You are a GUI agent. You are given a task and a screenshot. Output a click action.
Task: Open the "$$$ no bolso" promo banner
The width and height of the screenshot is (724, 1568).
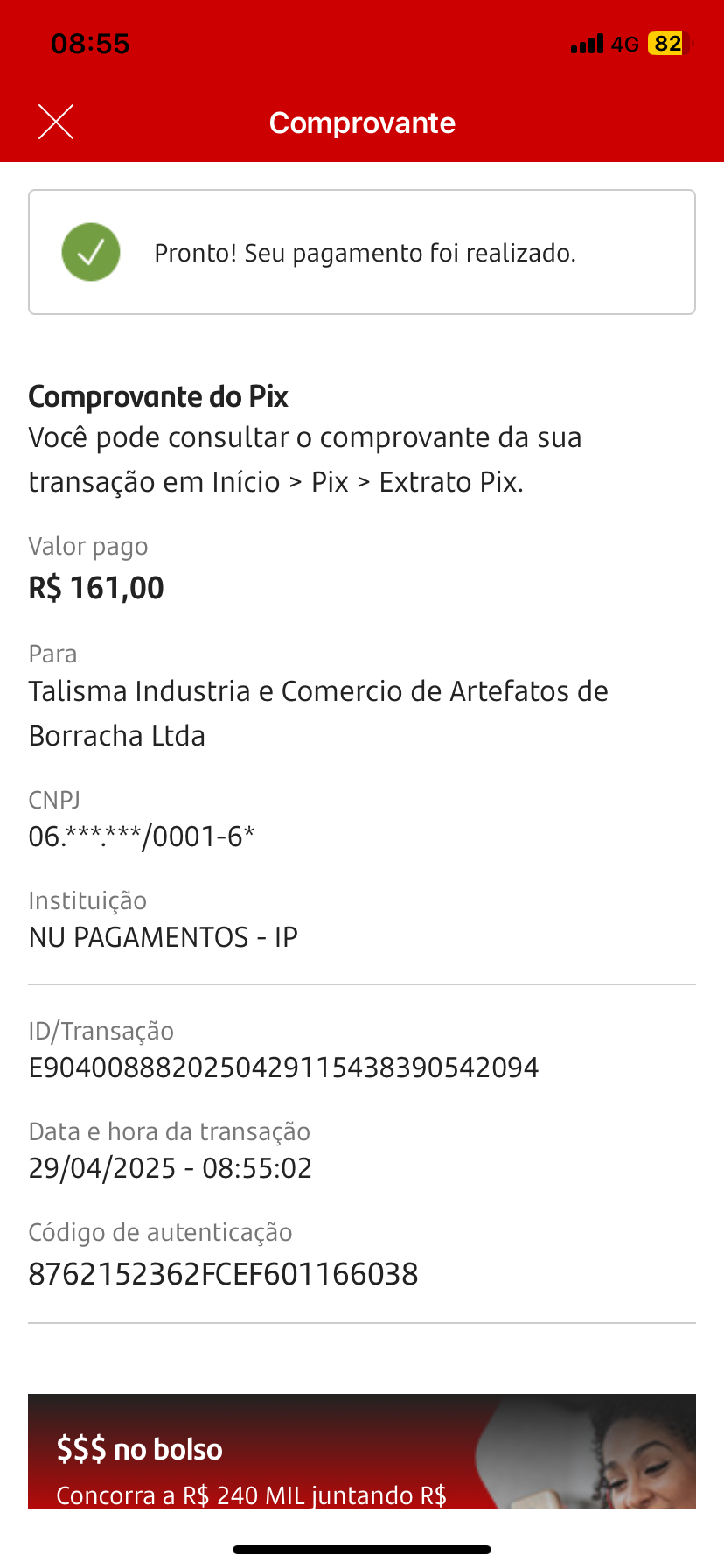pyautogui.click(x=361, y=1451)
